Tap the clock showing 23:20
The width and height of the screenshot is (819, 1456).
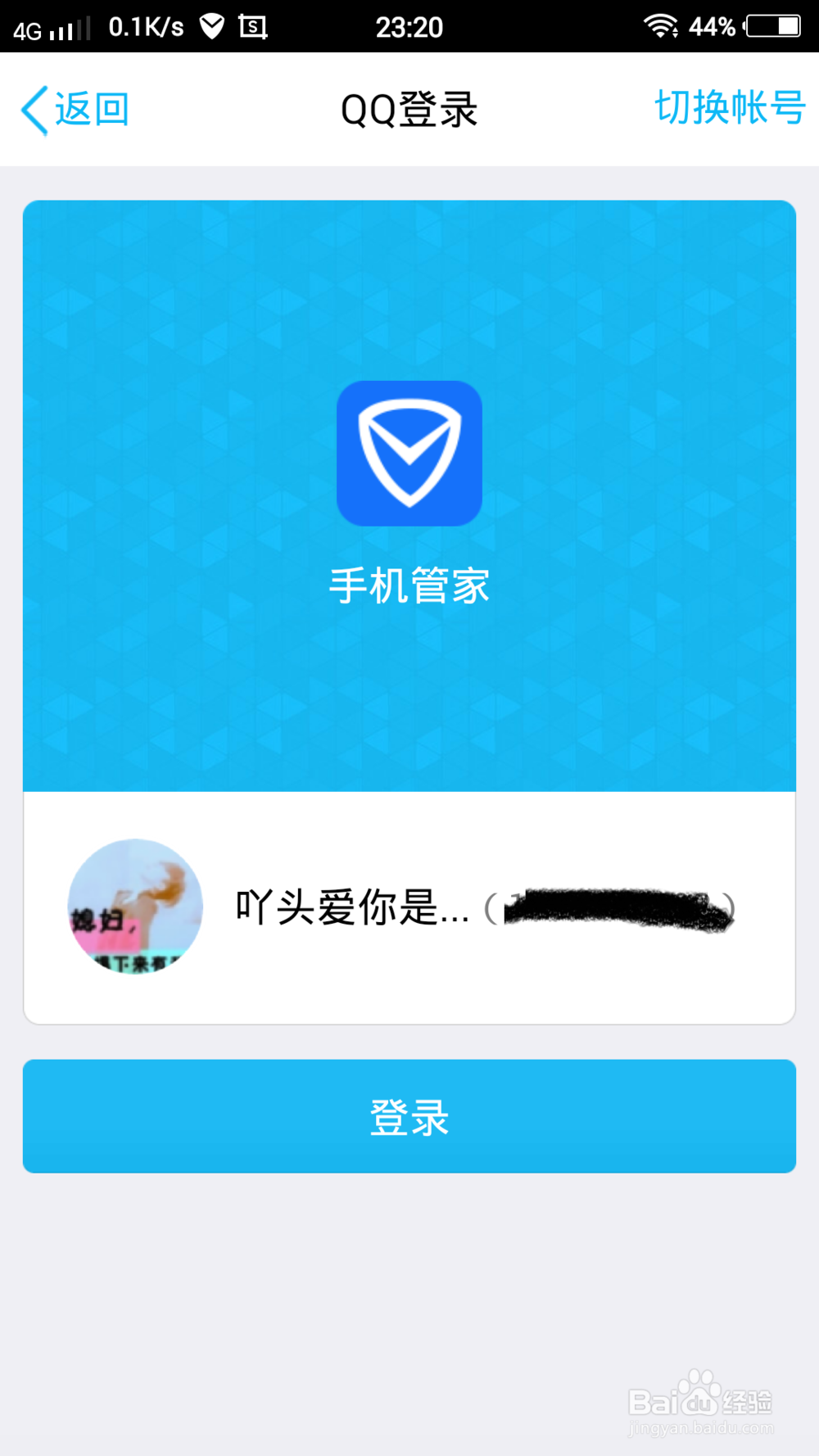(409, 26)
